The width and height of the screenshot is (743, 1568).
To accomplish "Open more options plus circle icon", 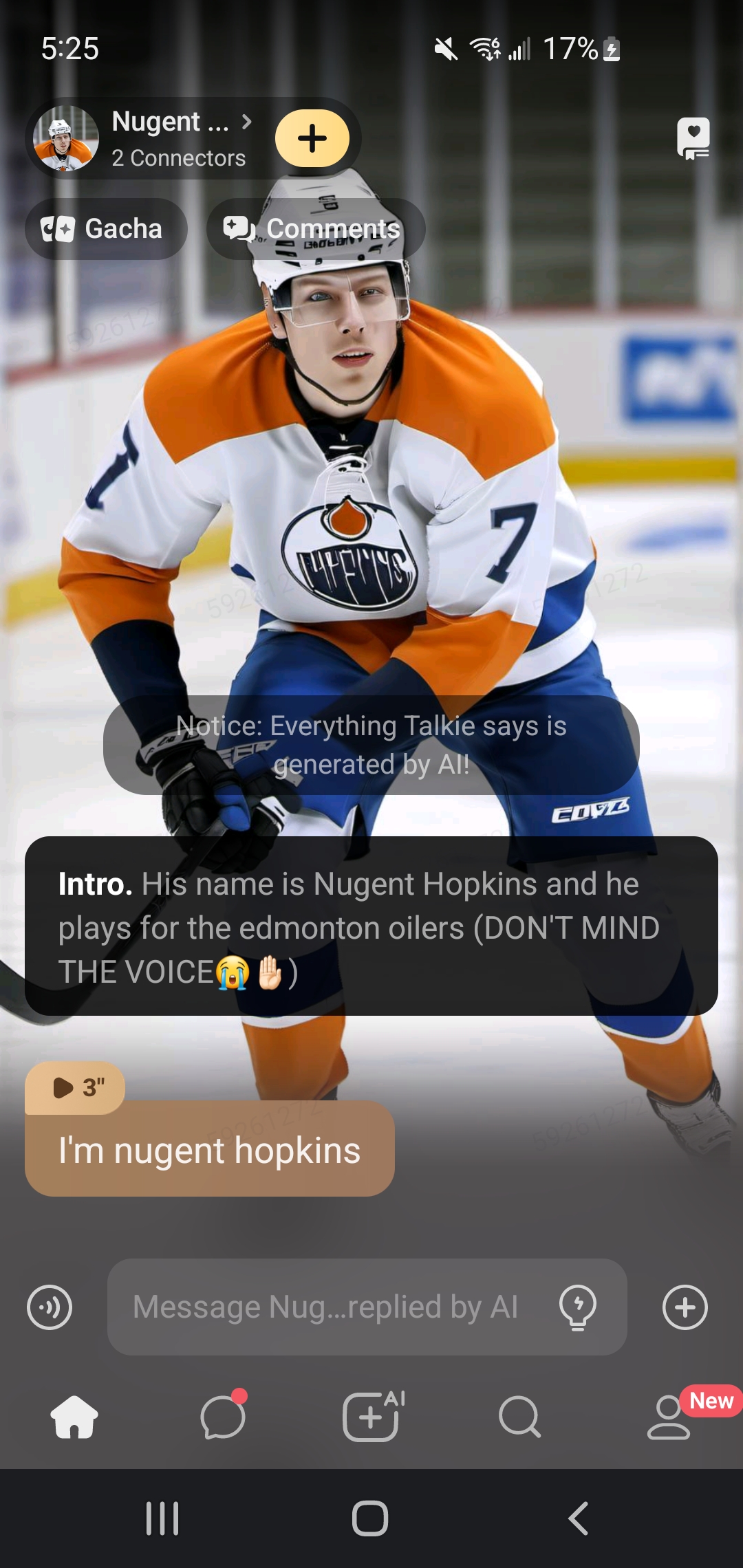I will 685,1307.
